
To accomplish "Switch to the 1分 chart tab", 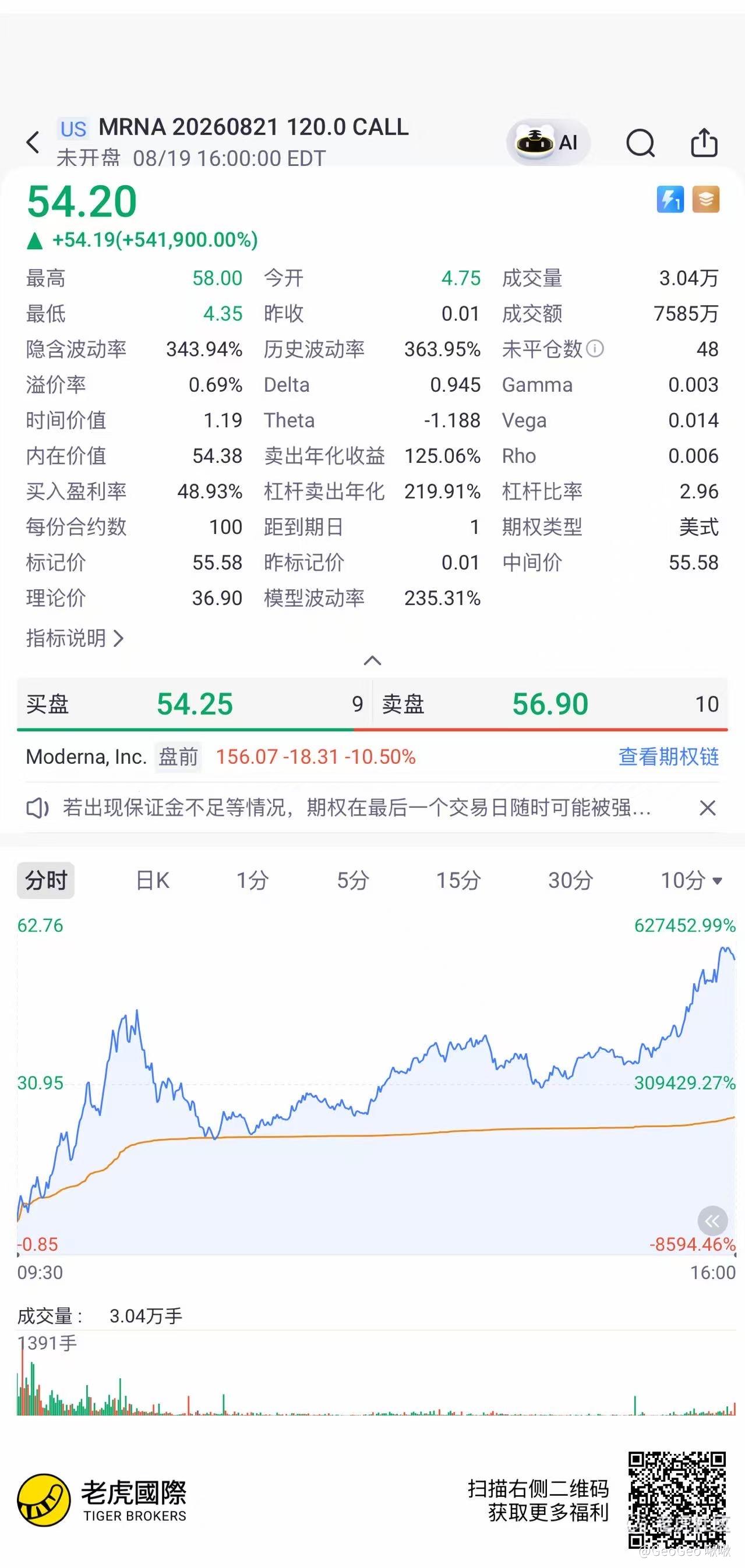I will [252, 880].
